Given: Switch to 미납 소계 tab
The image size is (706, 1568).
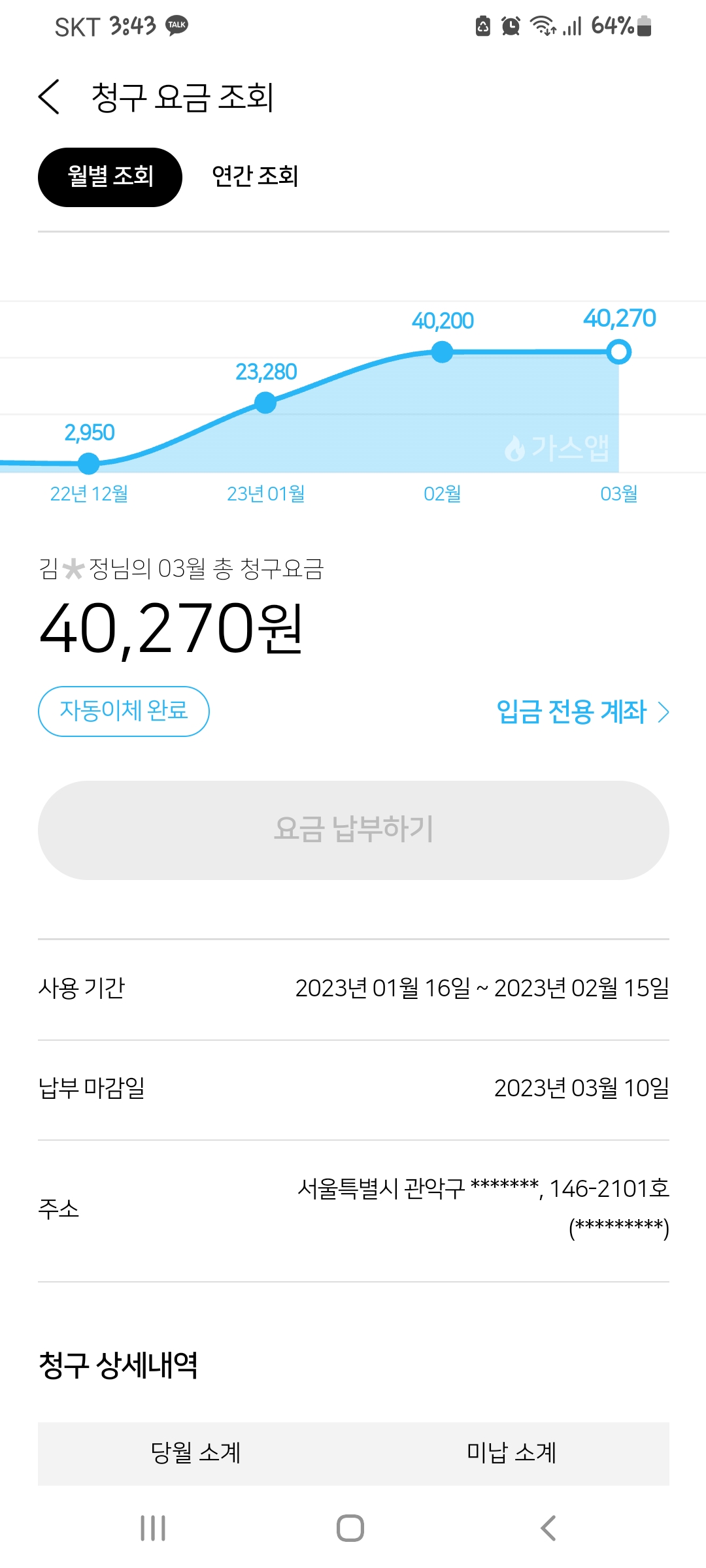Looking at the screenshot, I should pos(511,1453).
